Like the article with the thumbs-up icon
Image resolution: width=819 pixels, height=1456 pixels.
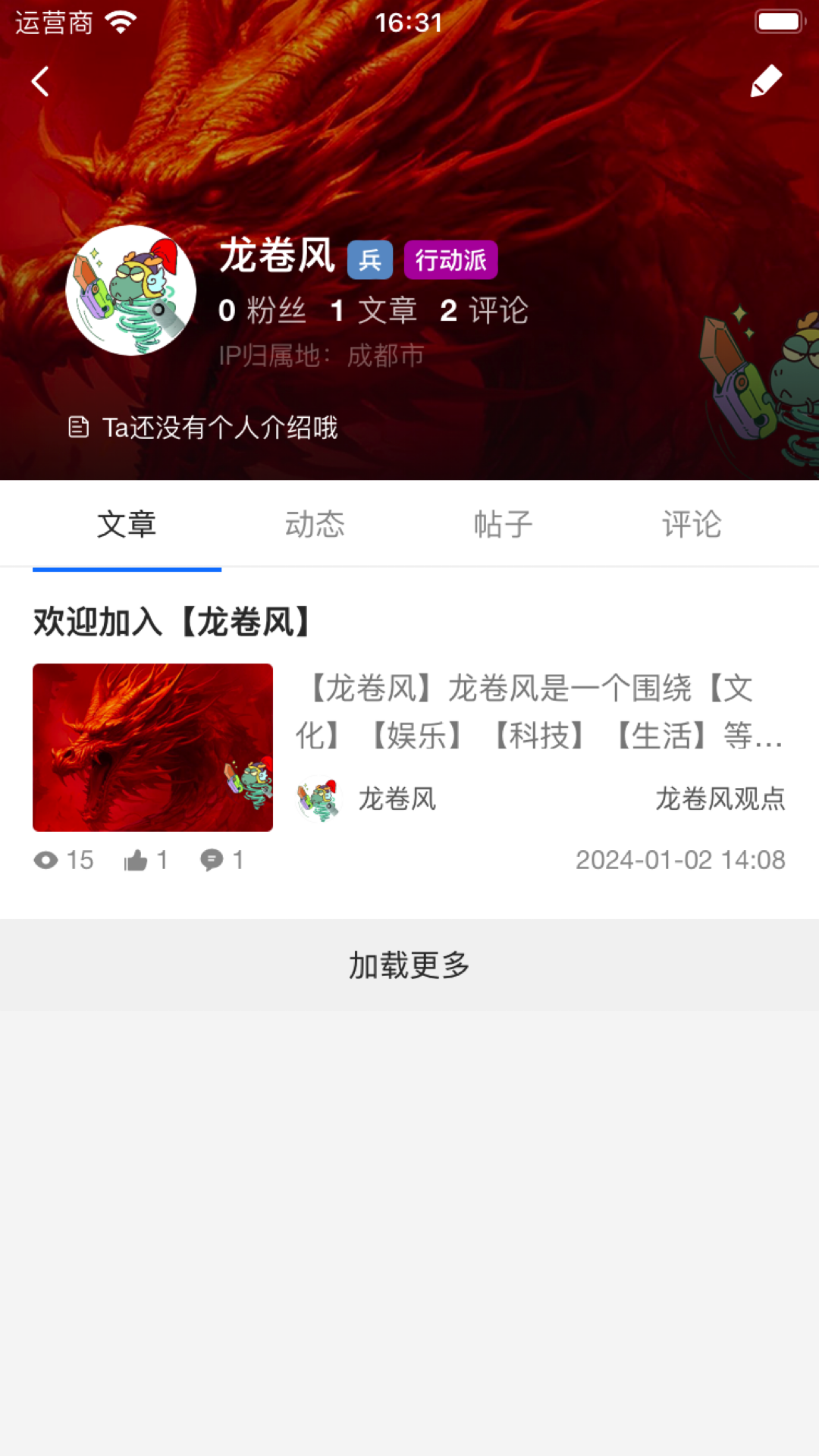136,860
